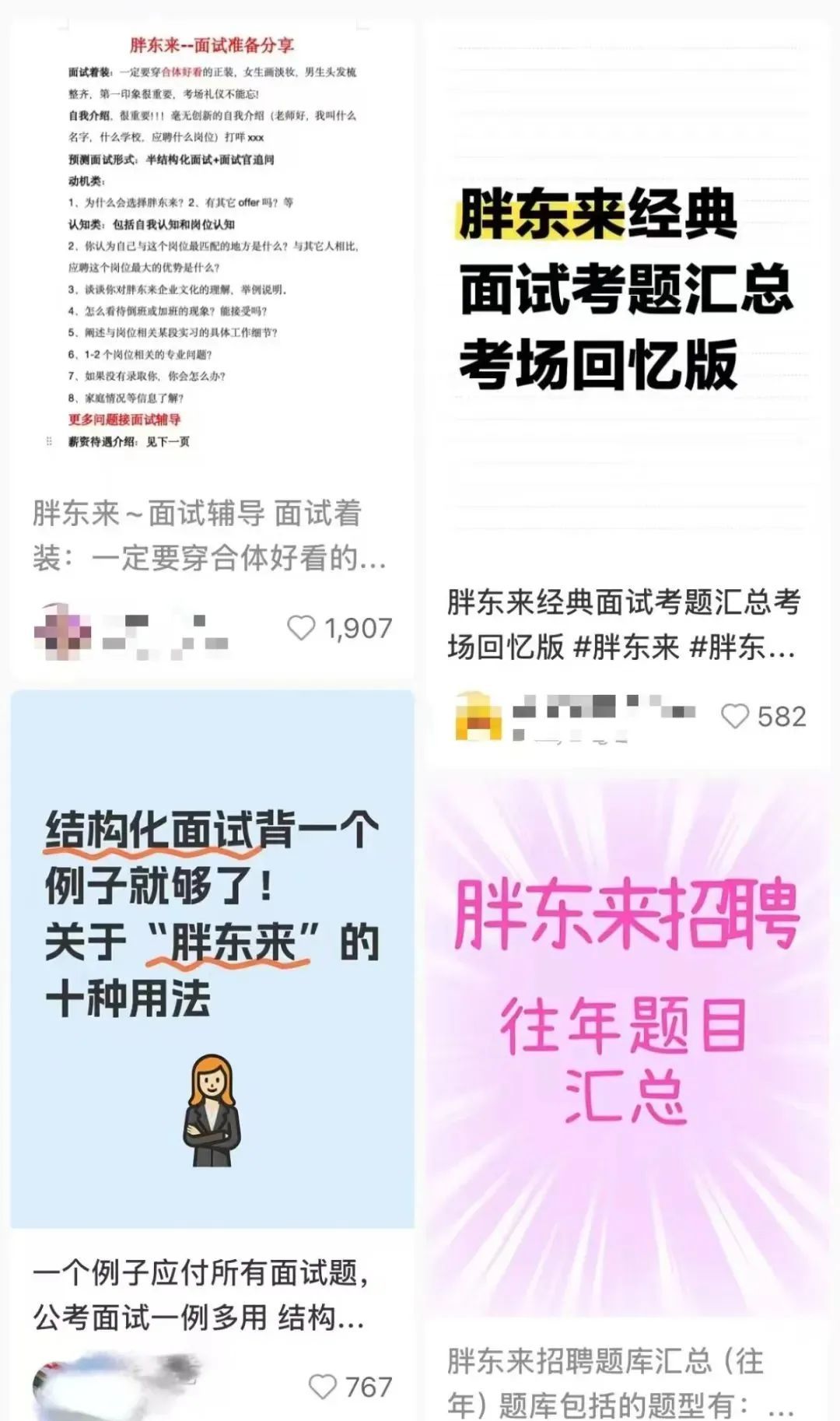The image size is (840, 1421).
Task: Like the post with 582 likes
Action: click(735, 716)
